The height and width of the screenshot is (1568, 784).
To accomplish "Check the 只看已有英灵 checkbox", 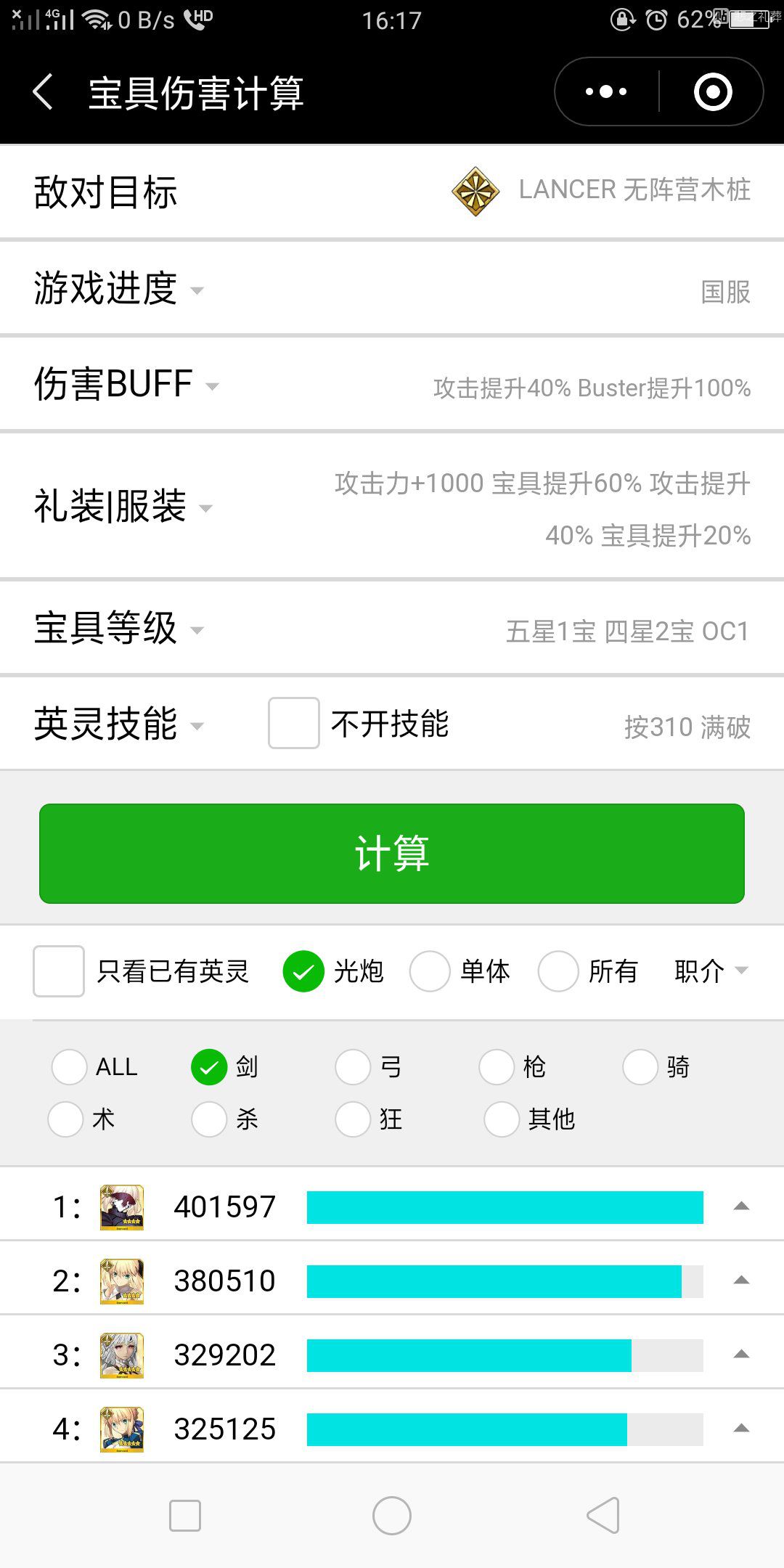I will pos(59,971).
